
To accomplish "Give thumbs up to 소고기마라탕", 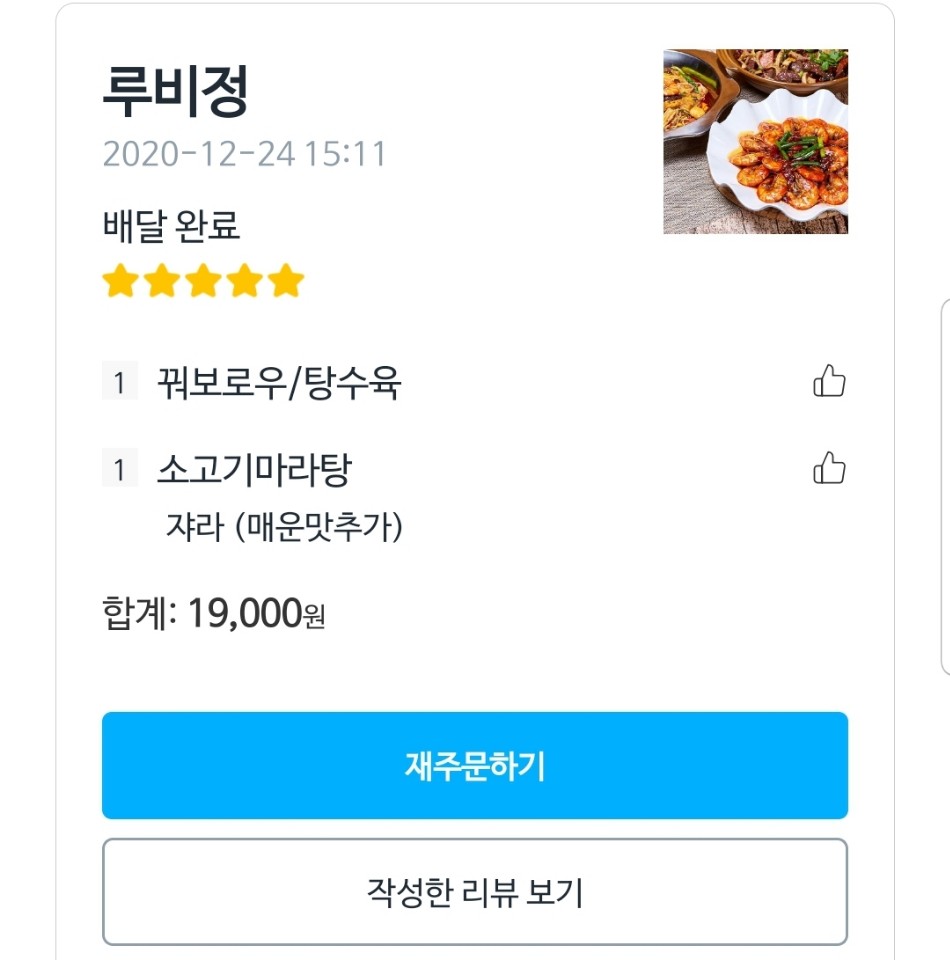I will pyautogui.click(x=829, y=468).
